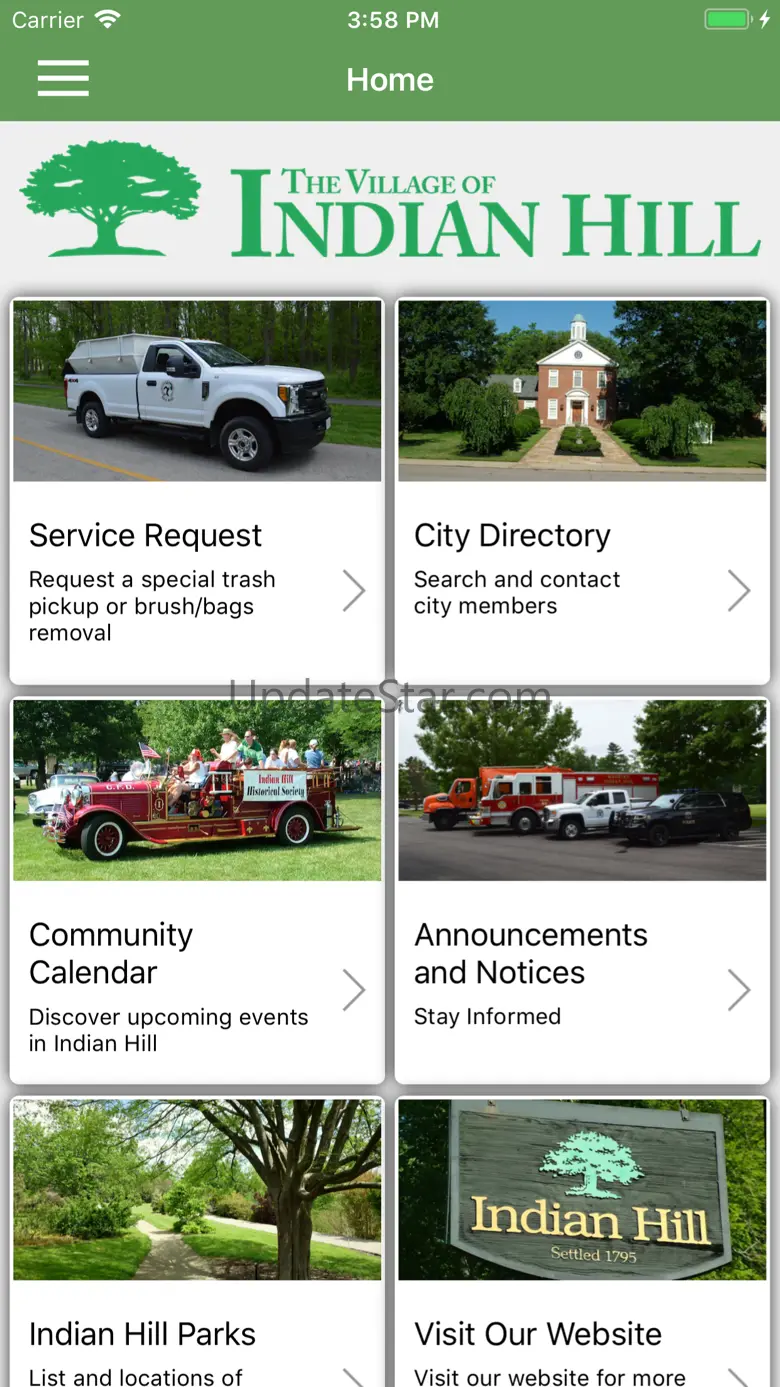This screenshot has width=780, height=1387.
Task: Open the Service Request card
Action: pyautogui.click(x=197, y=490)
